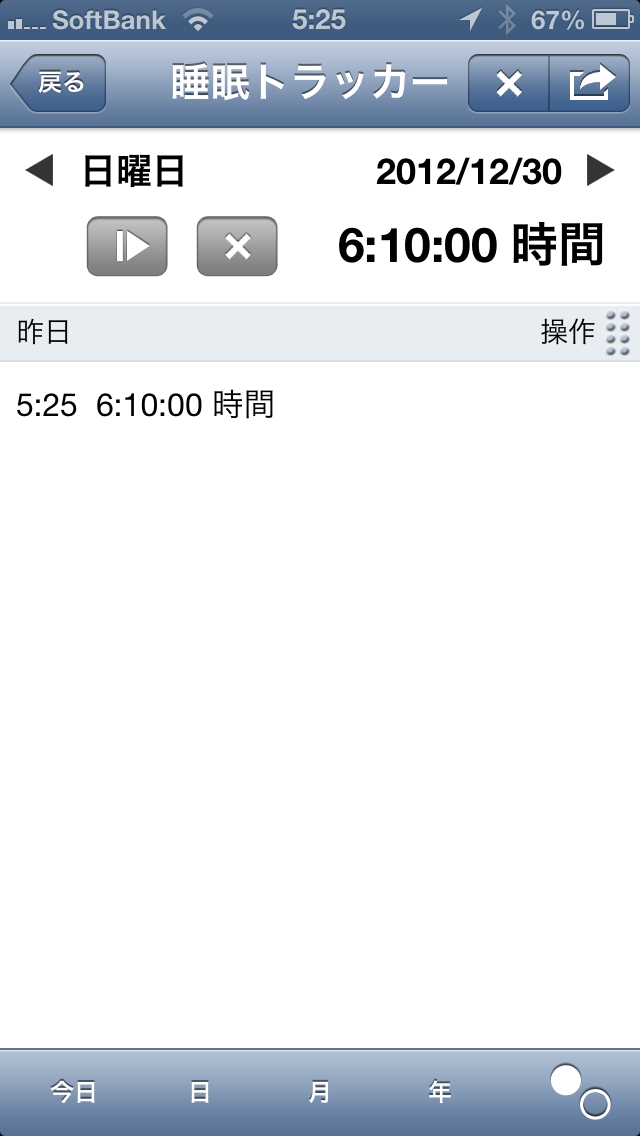Open the 操作 options grid
Viewport: 640px width, 1136px height.
point(617,333)
